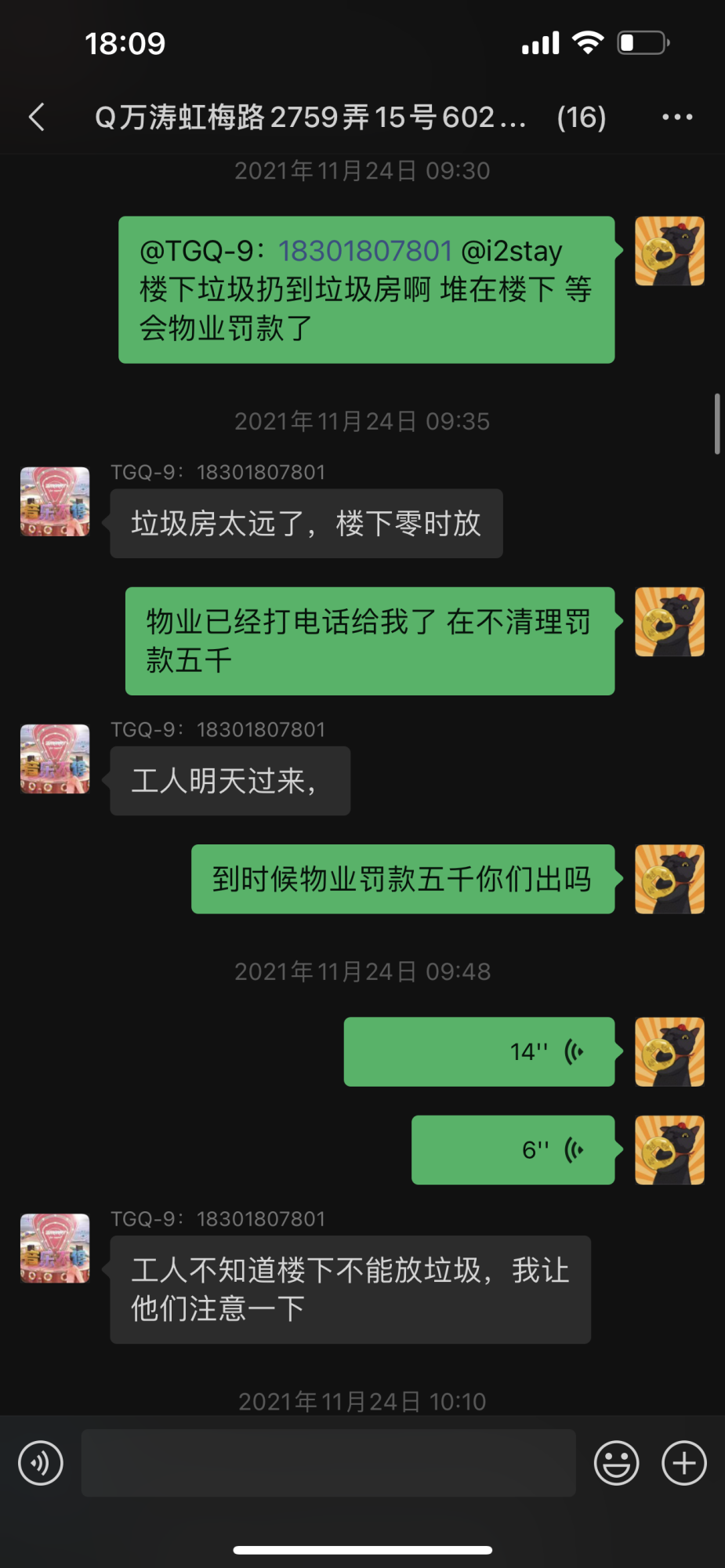Image resolution: width=725 pixels, height=1568 pixels.
Task: Open my avatar beside 到时候物业罚款五千你们出吗 message
Action: click(x=669, y=879)
